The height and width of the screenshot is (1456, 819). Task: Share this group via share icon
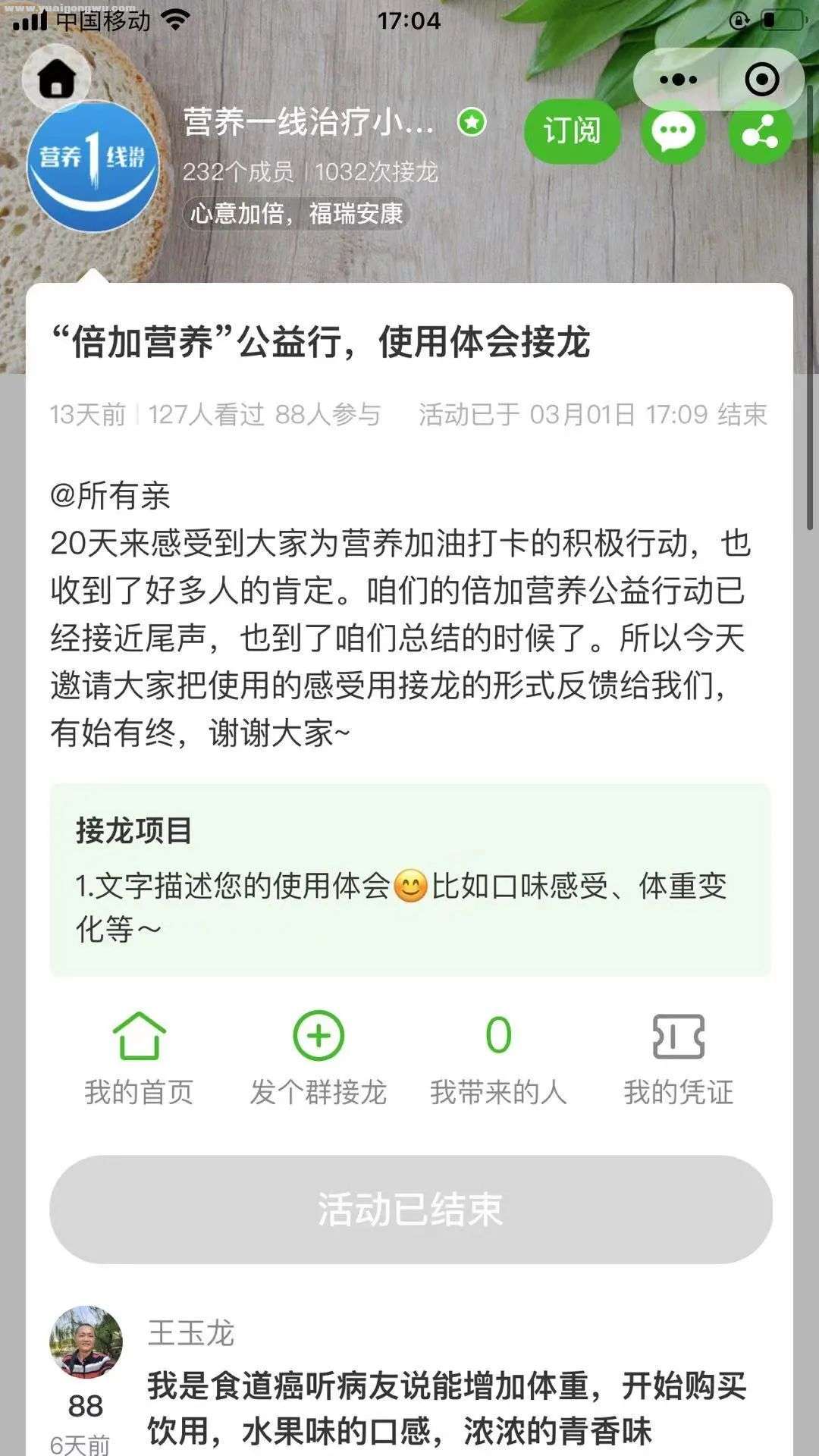click(x=760, y=133)
